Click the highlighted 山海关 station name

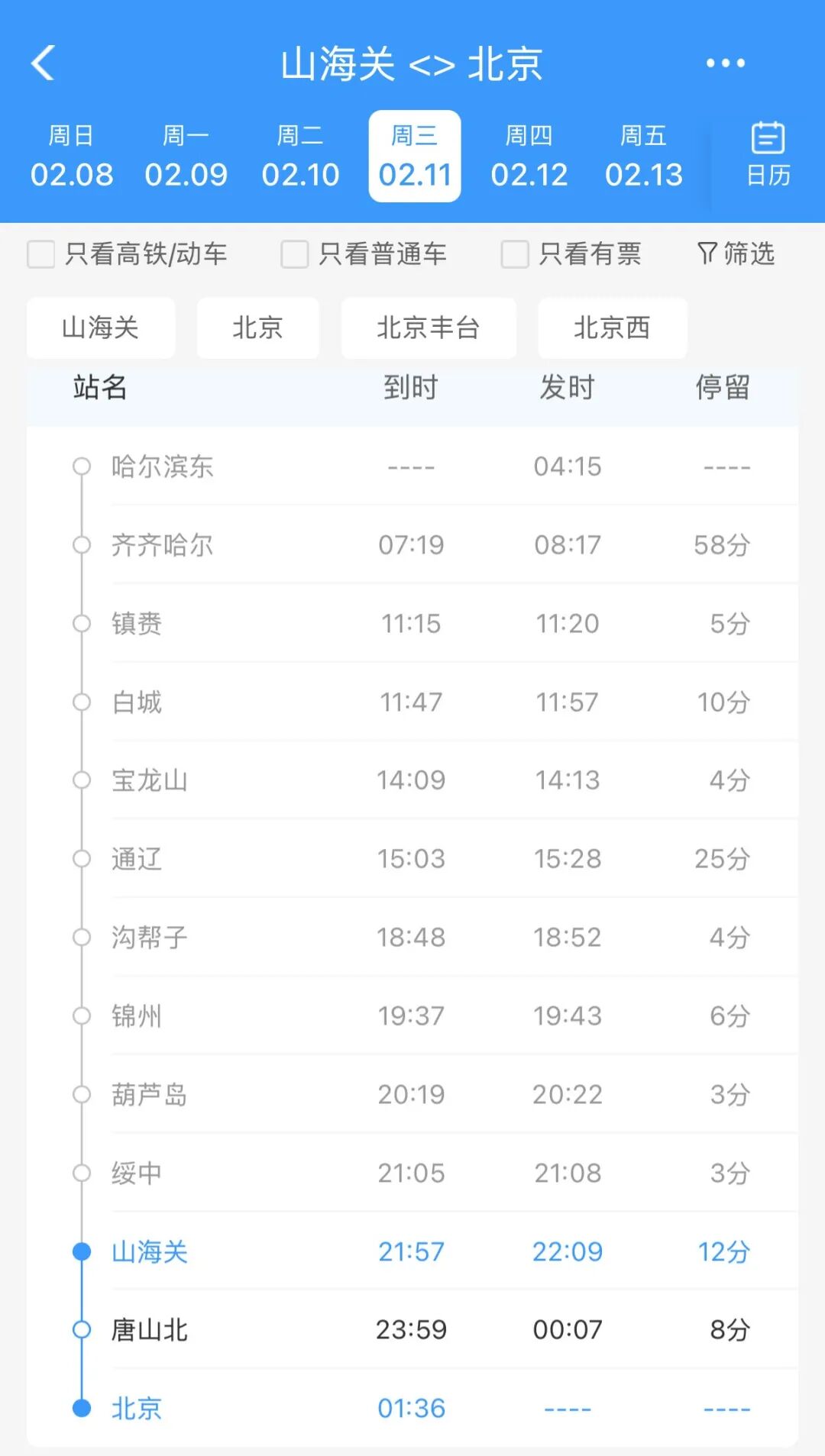pos(150,1251)
